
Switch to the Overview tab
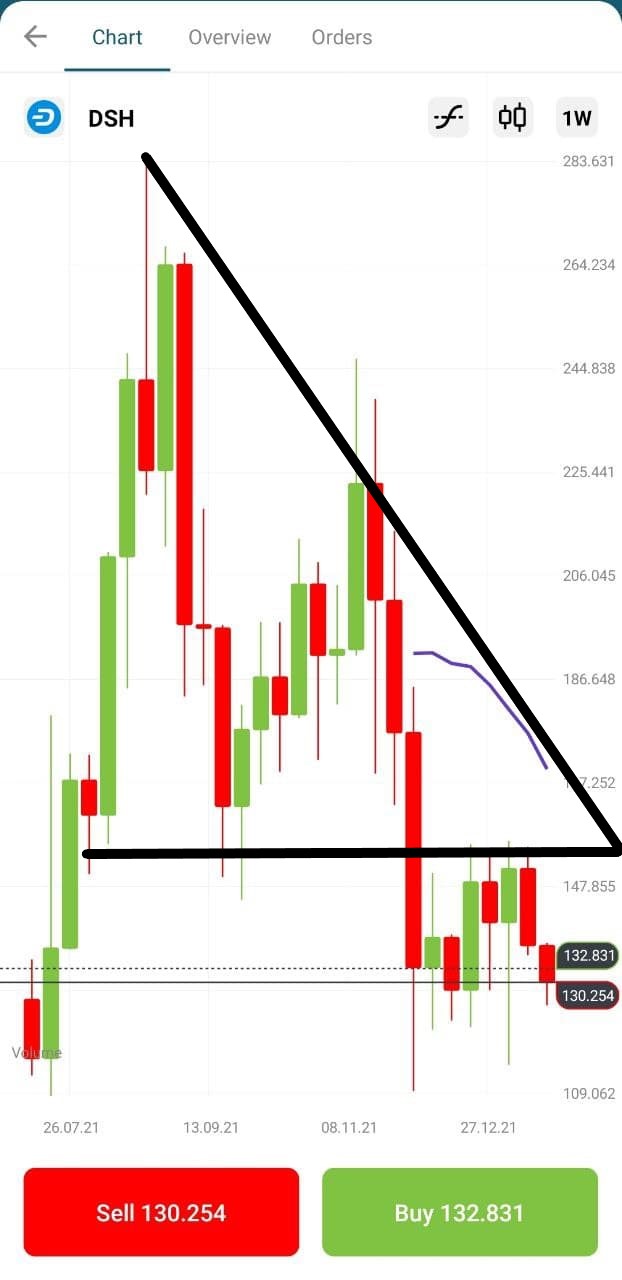click(229, 37)
